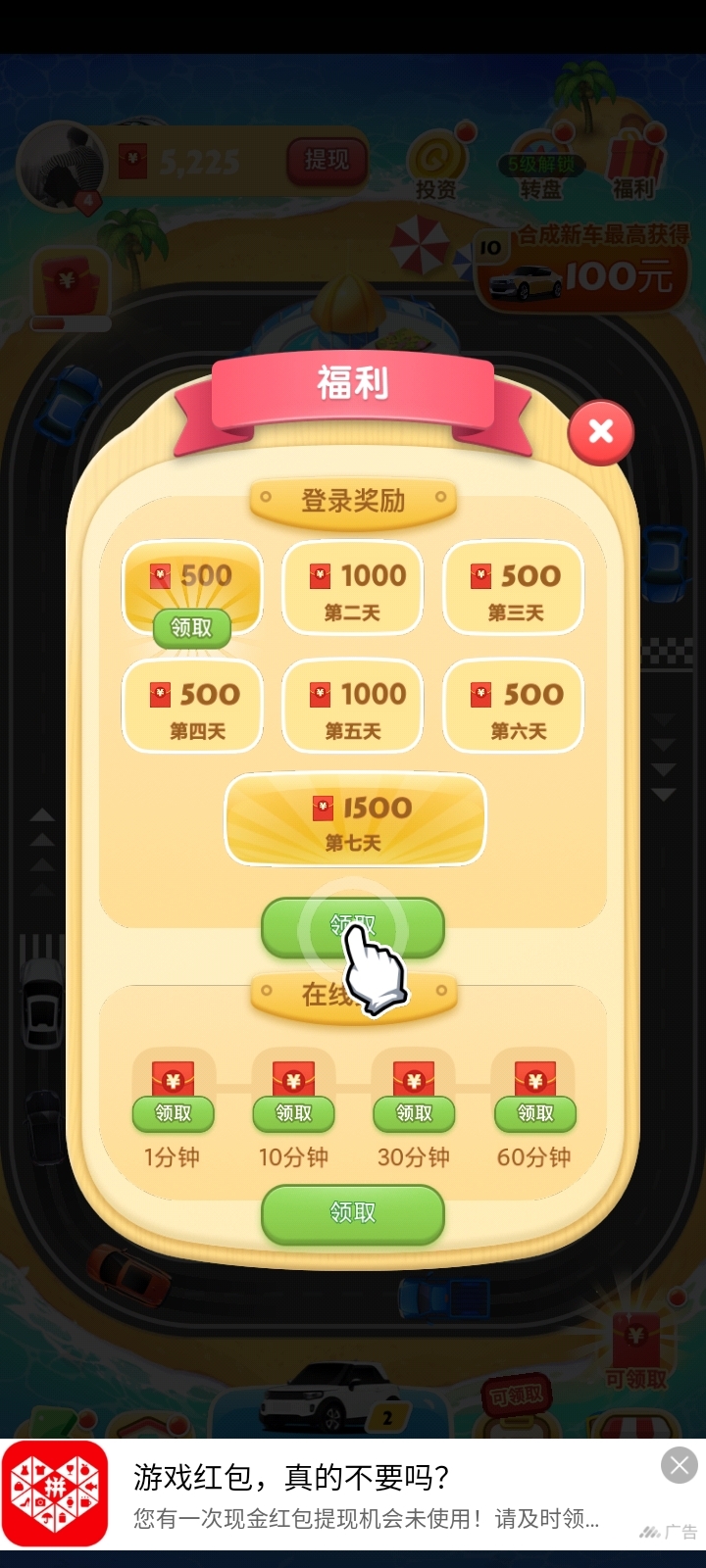Tap the bottom 领取 button for online rewards
The image size is (706, 1568).
pyautogui.click(x=352, y=1213)
